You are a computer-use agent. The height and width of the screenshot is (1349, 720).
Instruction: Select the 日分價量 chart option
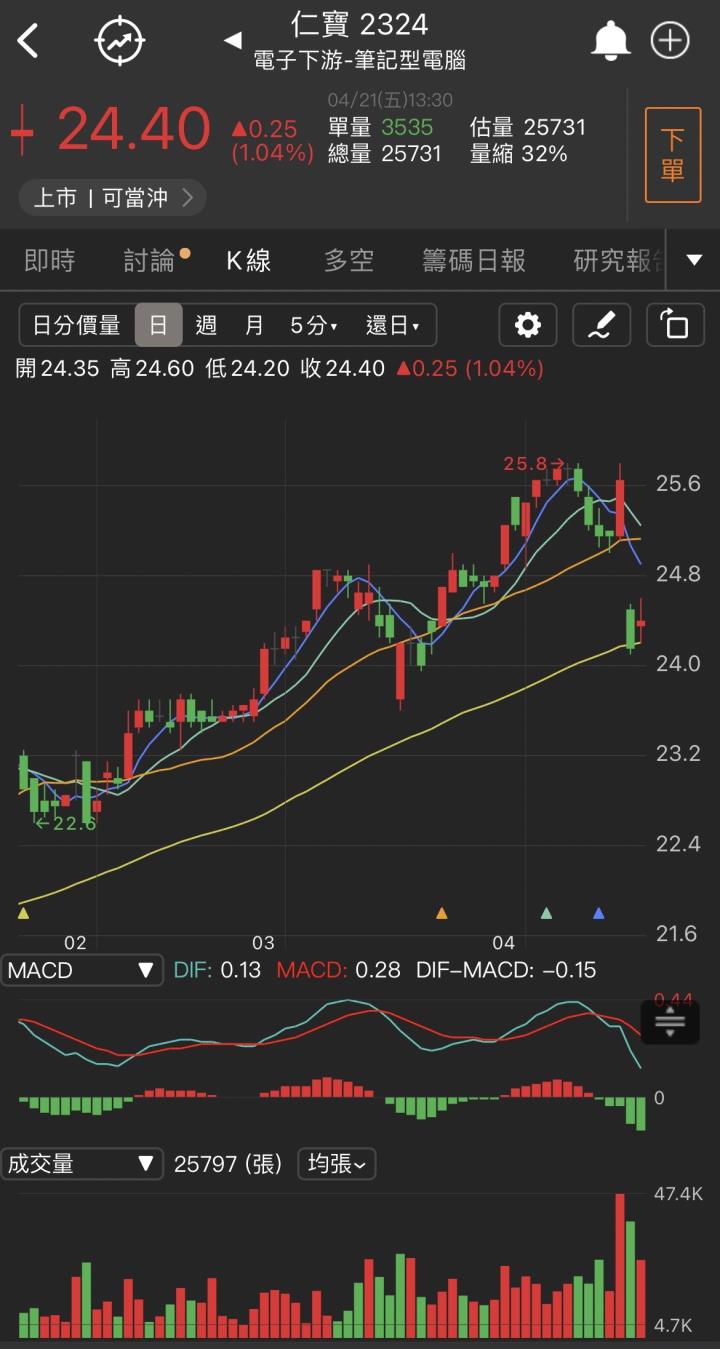point(77,325)
